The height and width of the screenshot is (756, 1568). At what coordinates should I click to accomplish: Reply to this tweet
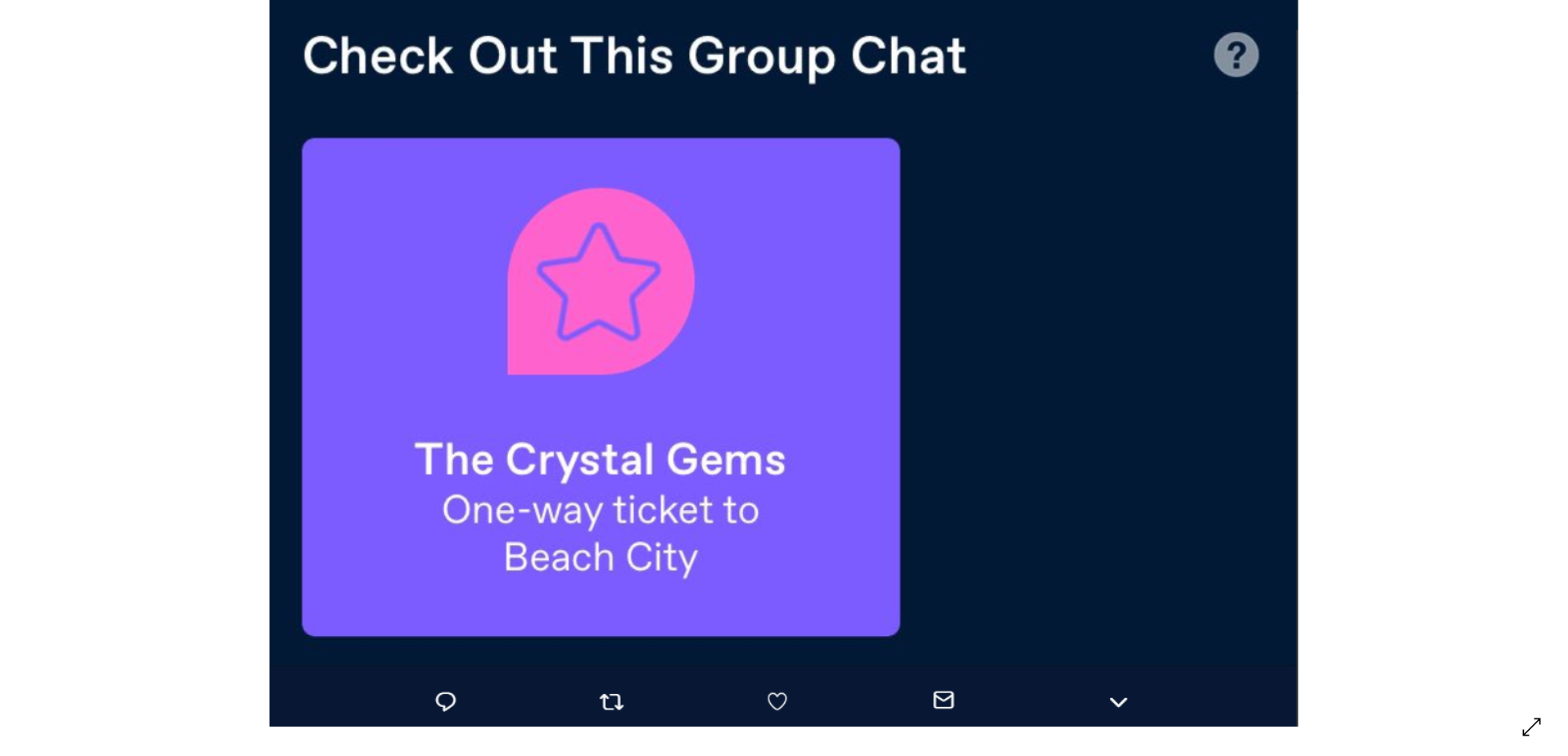click(x=445, y=701)
